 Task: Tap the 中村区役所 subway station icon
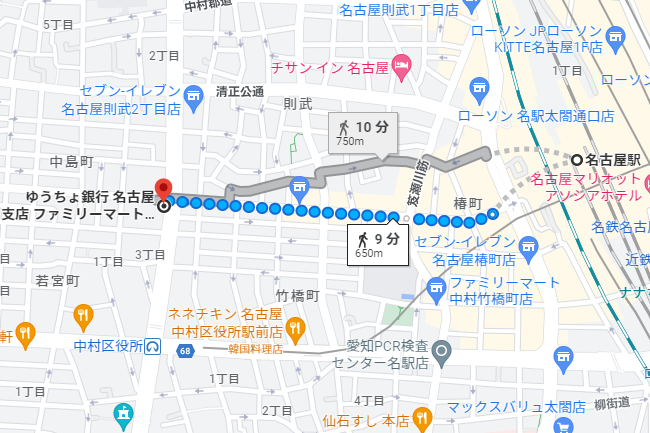point(152,348)
